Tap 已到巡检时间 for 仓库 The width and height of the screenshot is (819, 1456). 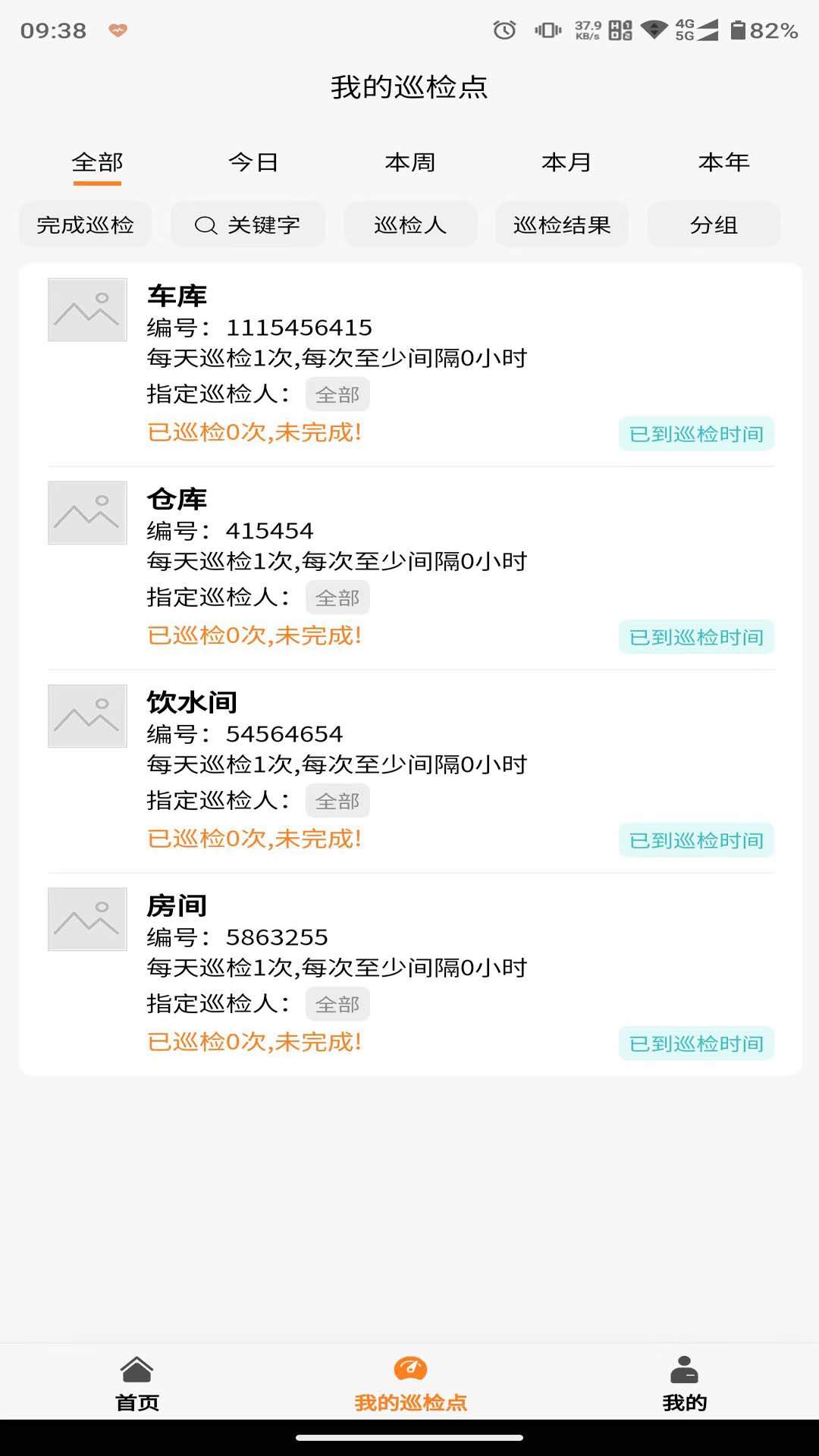pos(696,637)
